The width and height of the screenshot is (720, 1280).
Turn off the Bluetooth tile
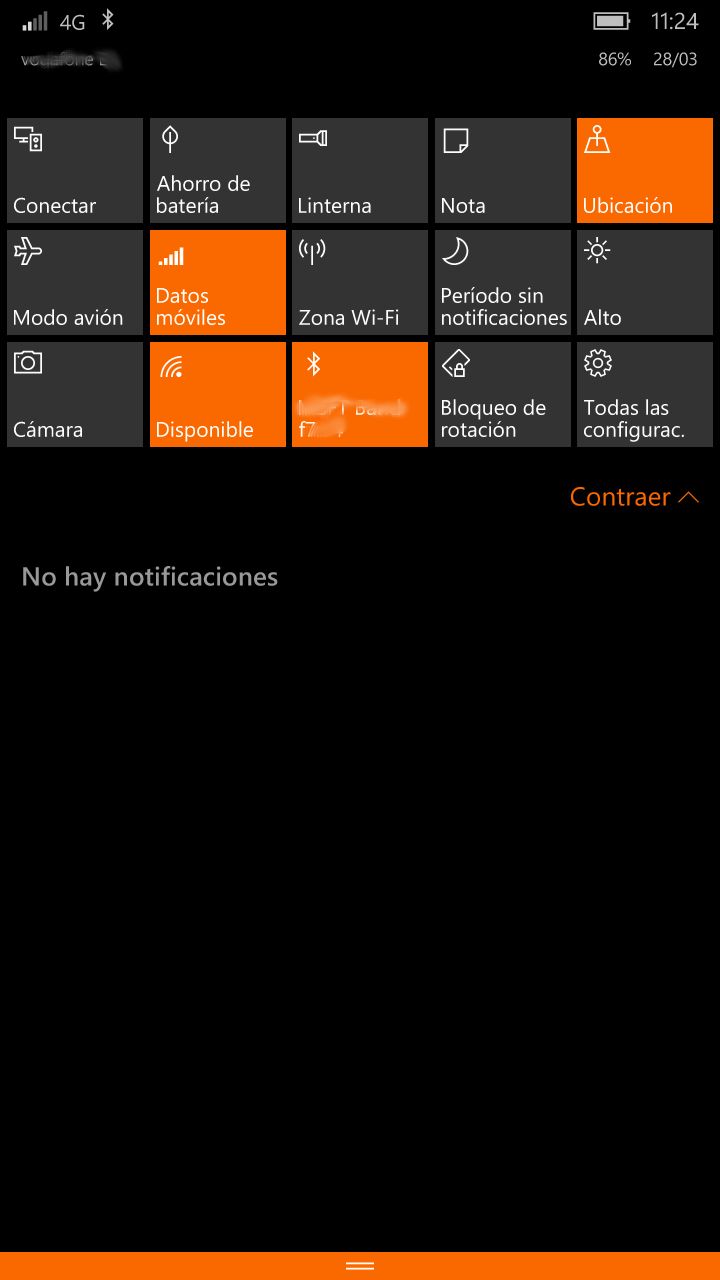click(x=360, y=394)
